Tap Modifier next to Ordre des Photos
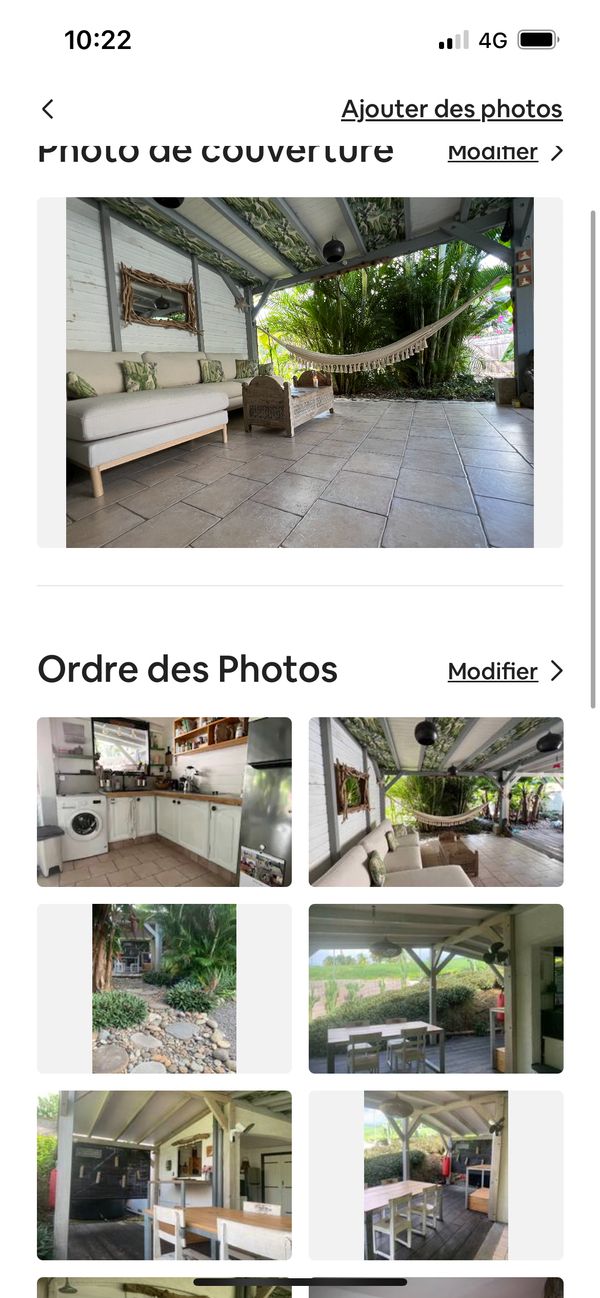600x1298 pixels. [x=505, y=671]
